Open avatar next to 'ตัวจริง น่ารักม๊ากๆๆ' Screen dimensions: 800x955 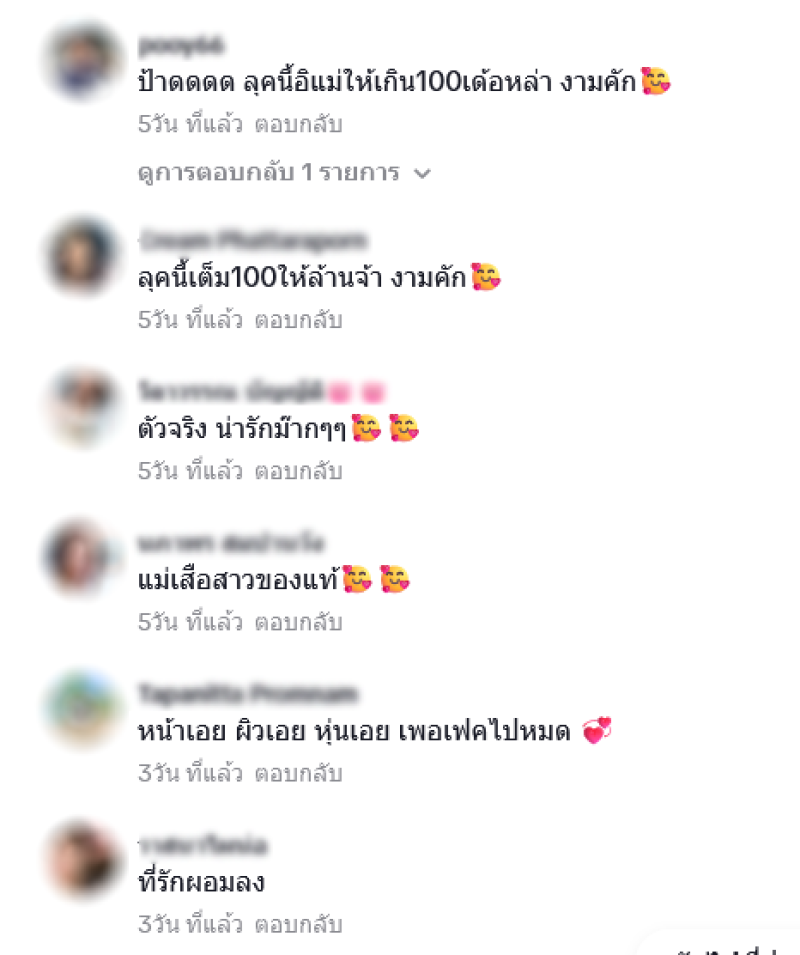[x=82, y=408]
